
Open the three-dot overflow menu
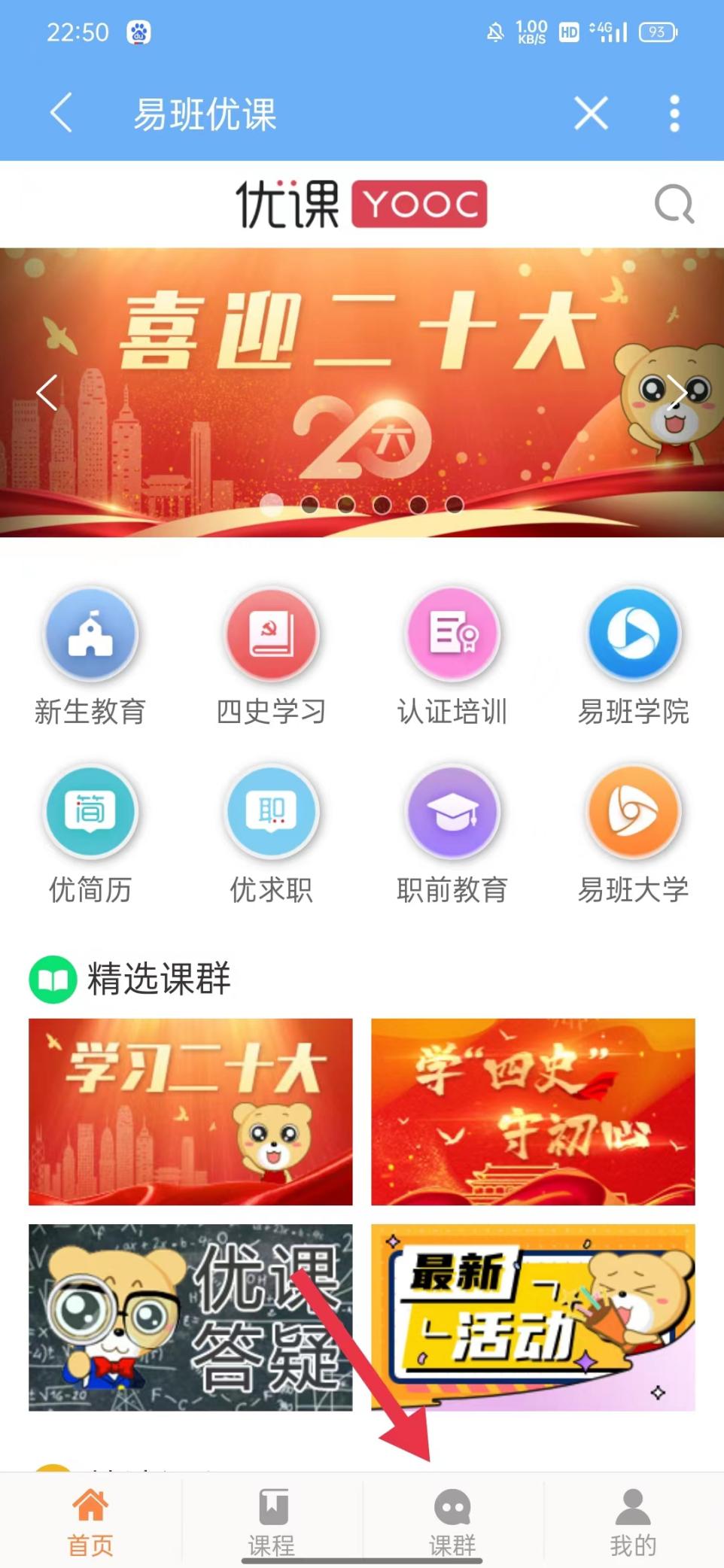click(x=674, y=114)
